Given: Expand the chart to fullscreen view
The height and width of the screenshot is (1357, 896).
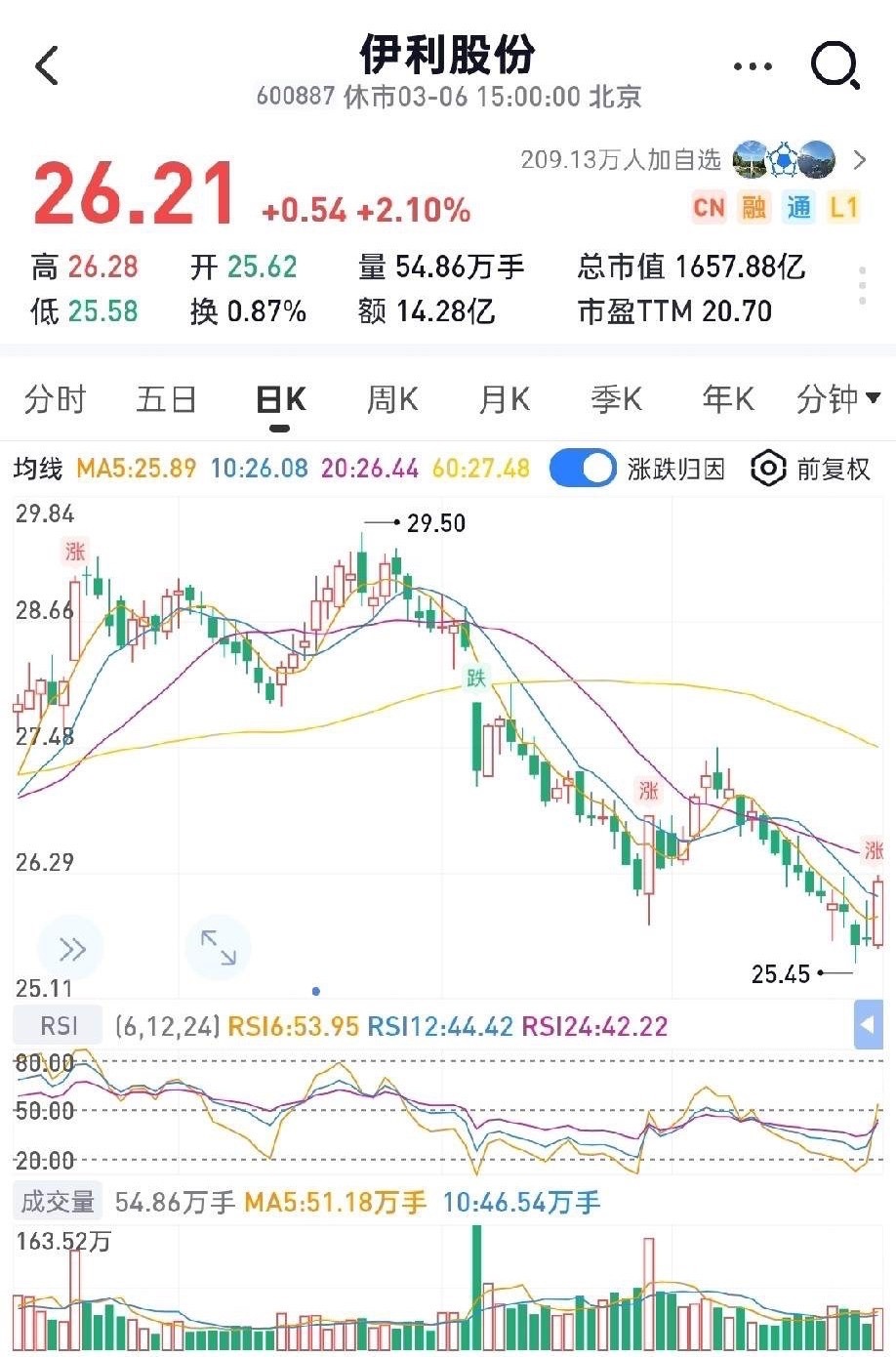Looking at the screenshot, I should [x=217, y=947].
